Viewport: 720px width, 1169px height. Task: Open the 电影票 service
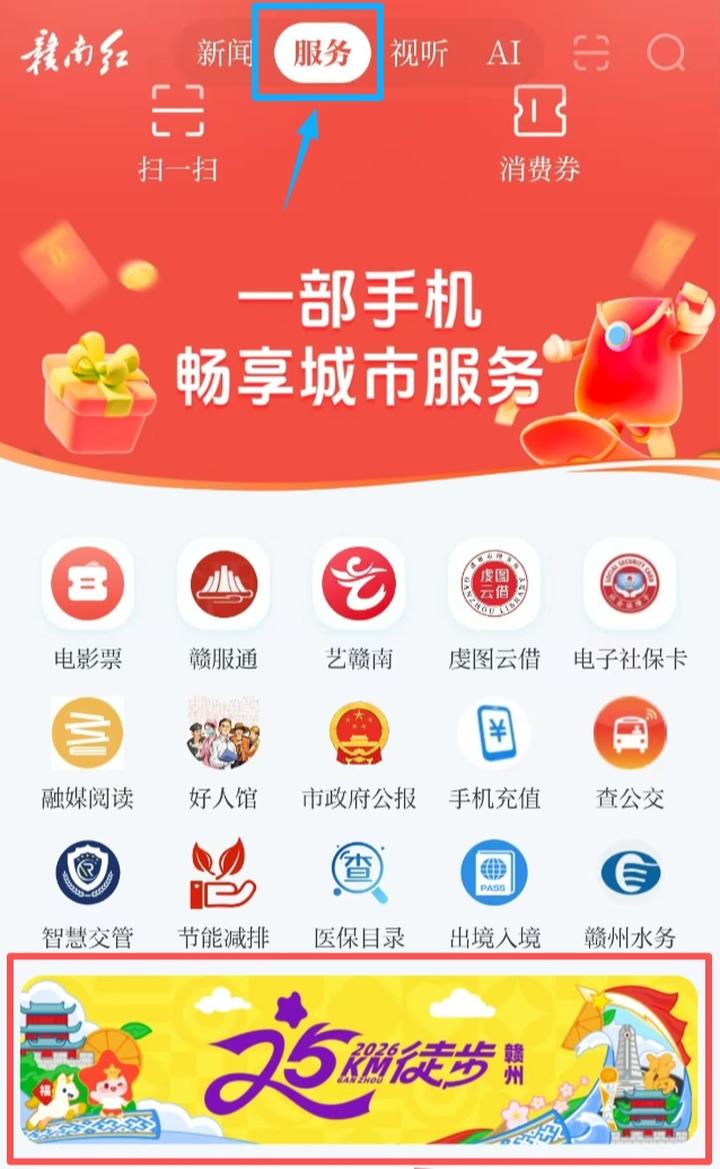pos(88,603)
